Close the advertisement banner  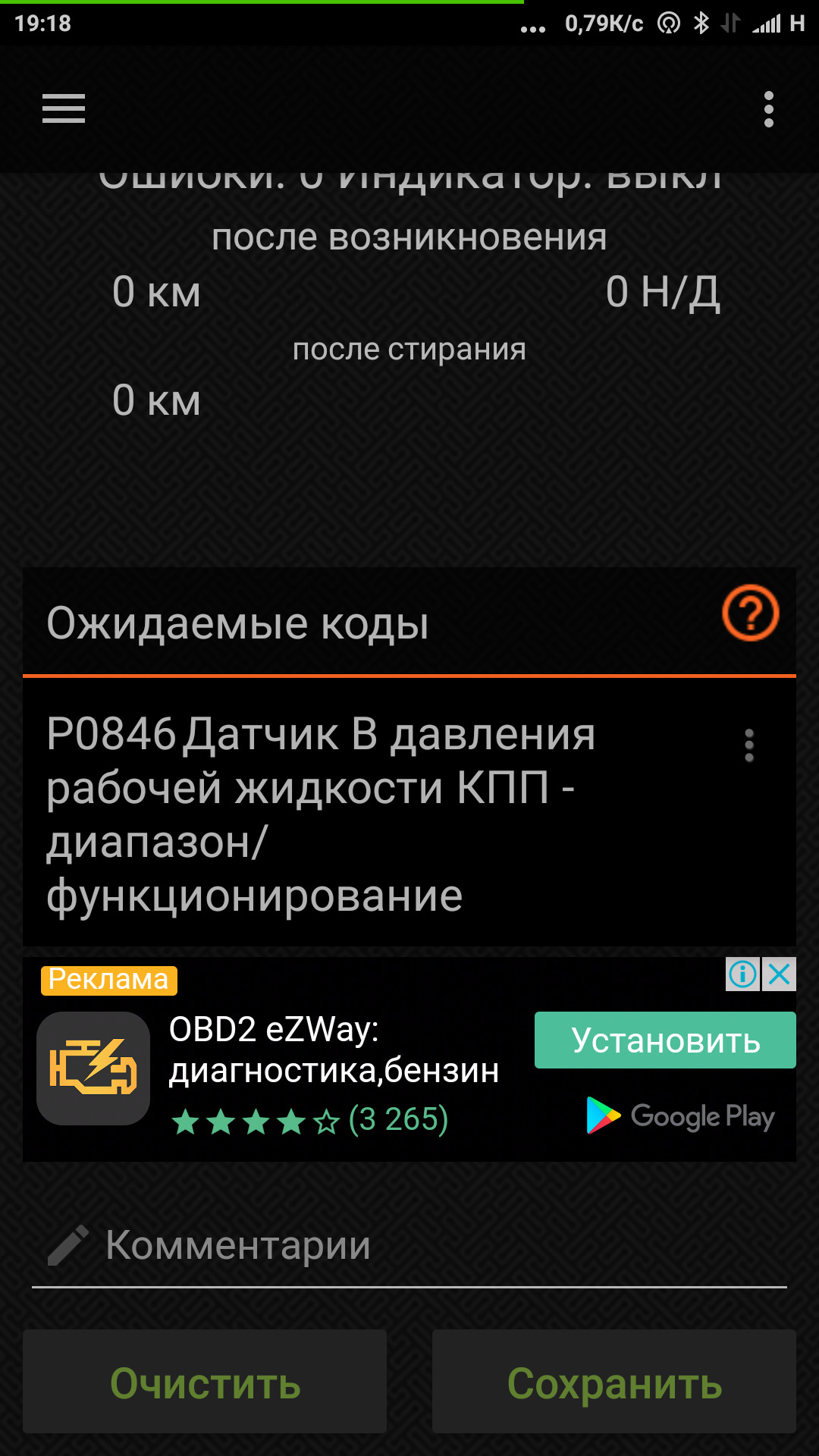(779, 974)
